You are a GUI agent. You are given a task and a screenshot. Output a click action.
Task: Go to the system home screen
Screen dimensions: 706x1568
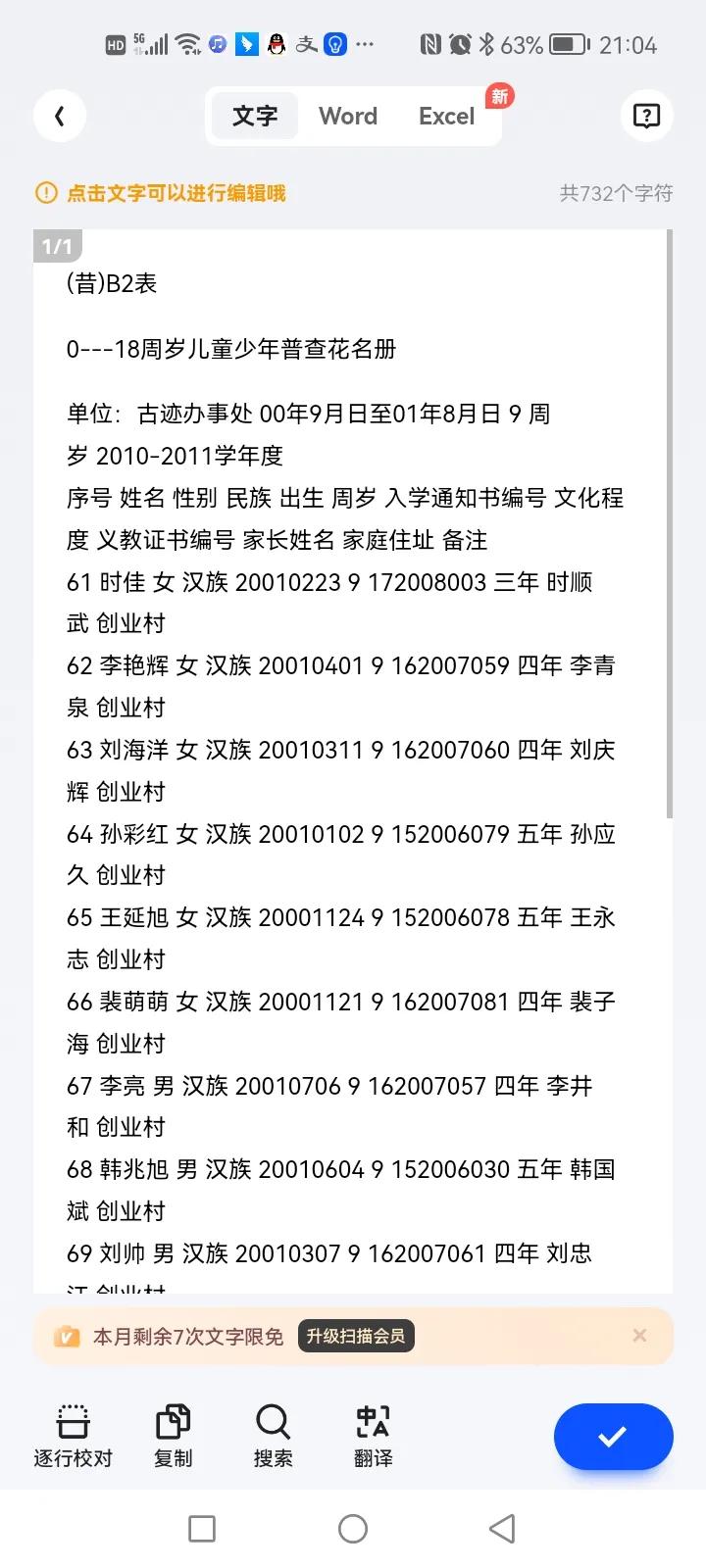point(353,1529)
